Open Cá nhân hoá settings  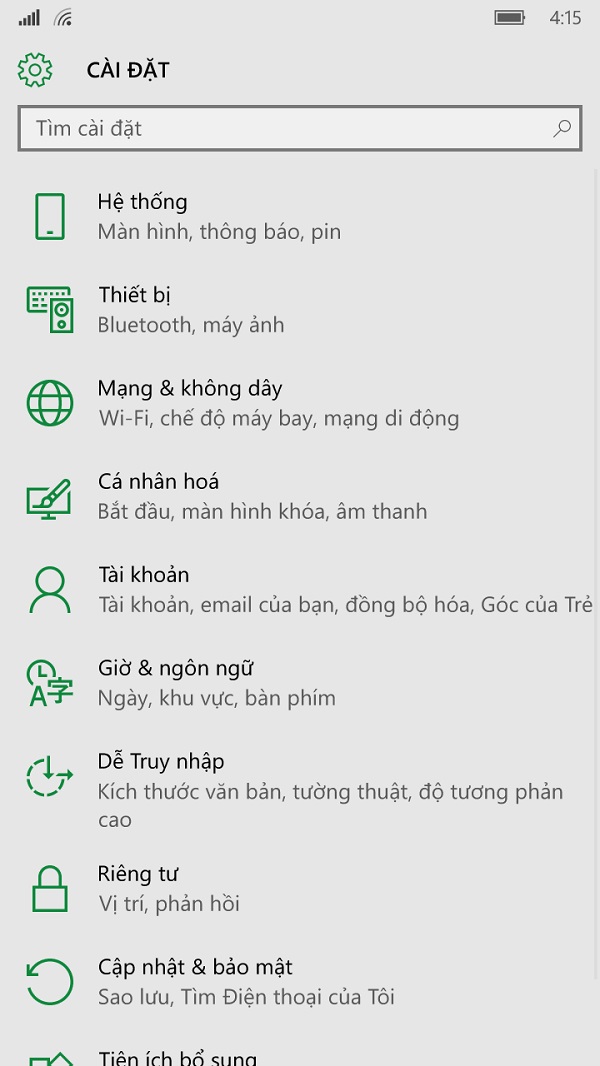(300, 496)
